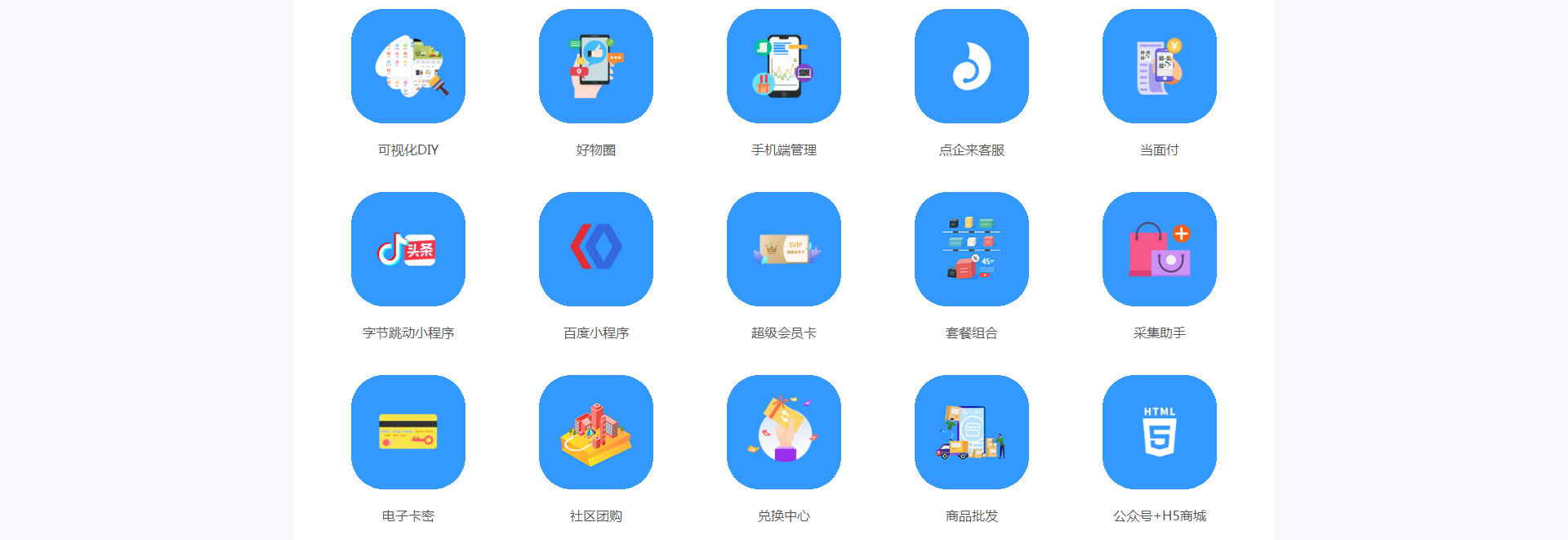Open 百度小程序
The image size is (1568, 540).
(x=596, y=249)
